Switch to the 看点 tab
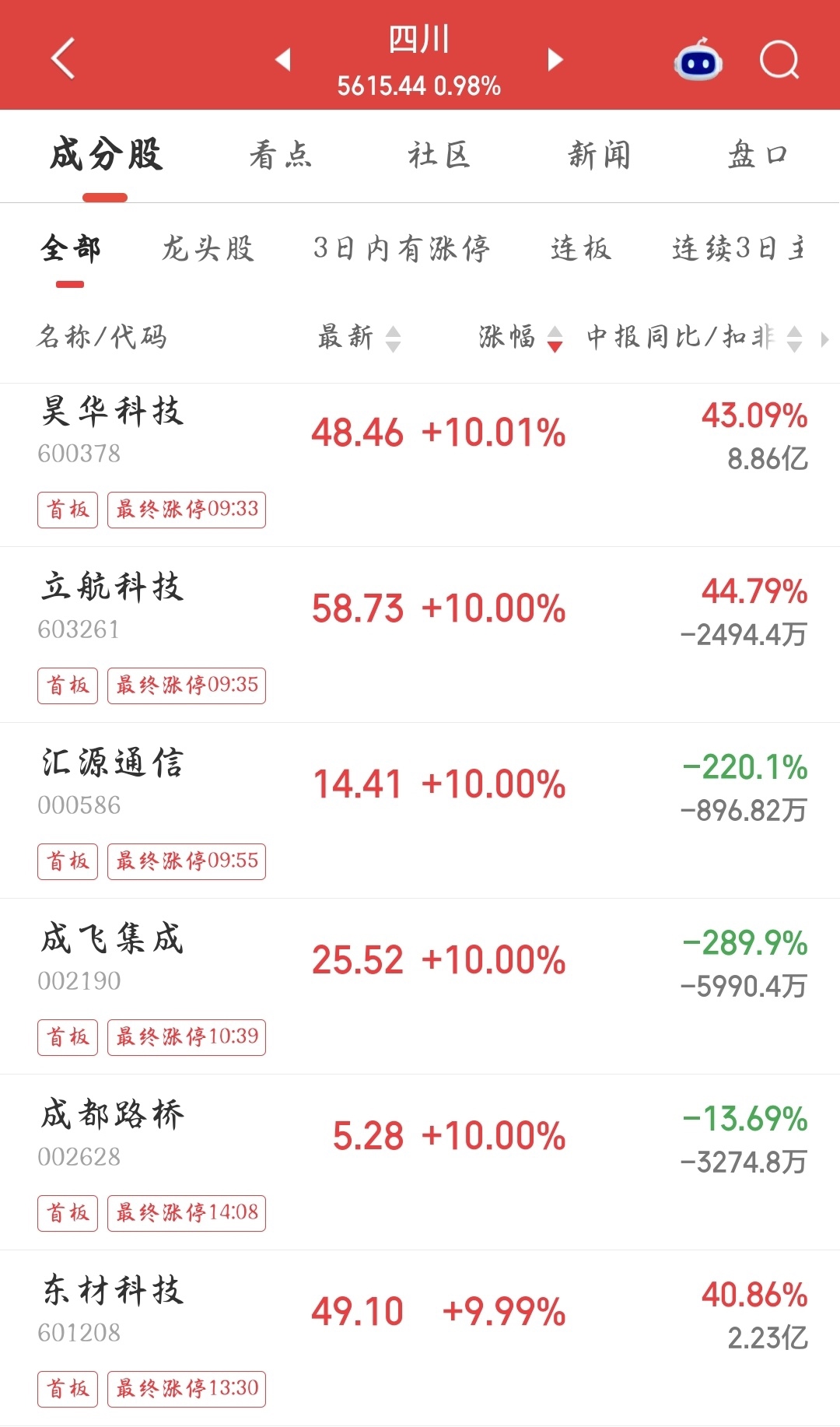This screenshot has height=1427, width=840. [x=280, y=155]
